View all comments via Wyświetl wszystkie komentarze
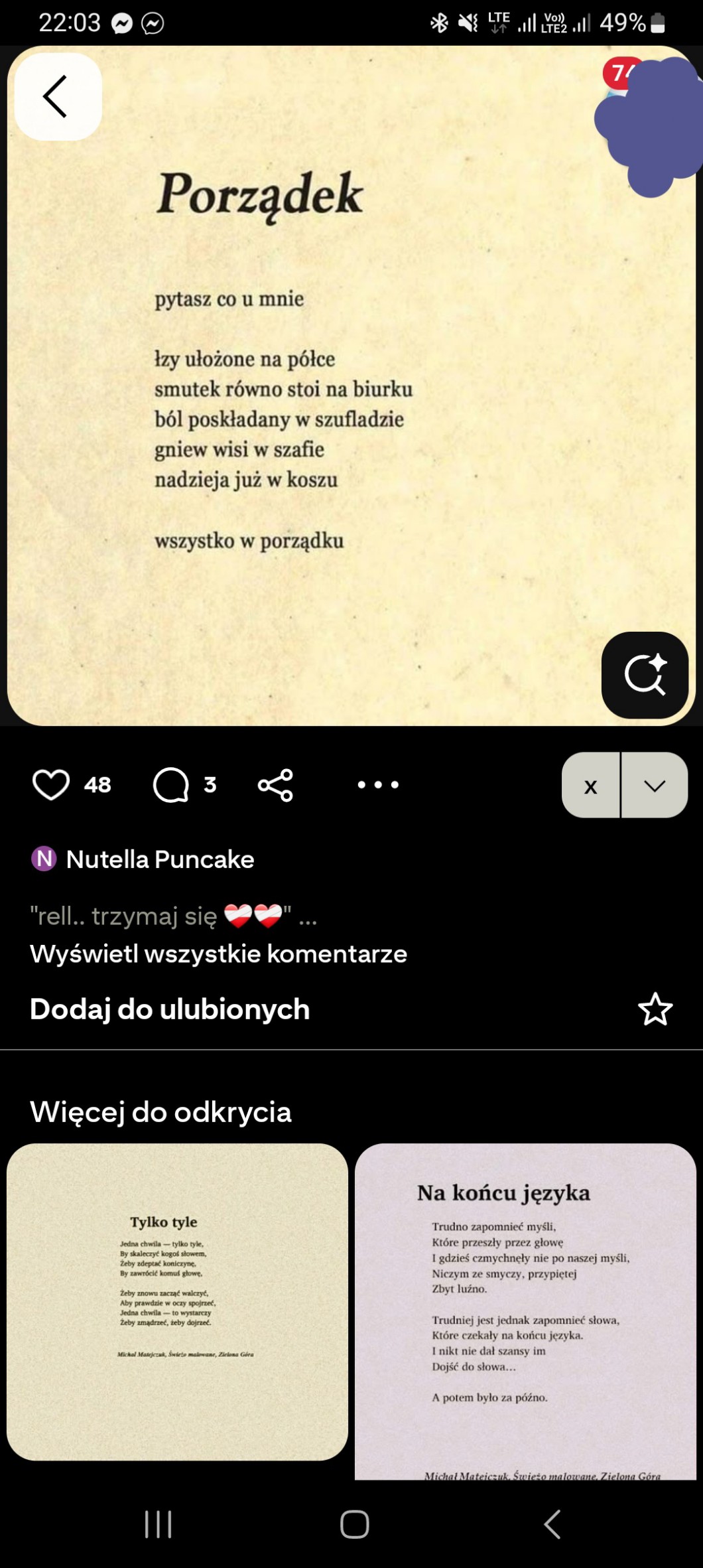703x1568 pixels. click(x=218, y=954)
